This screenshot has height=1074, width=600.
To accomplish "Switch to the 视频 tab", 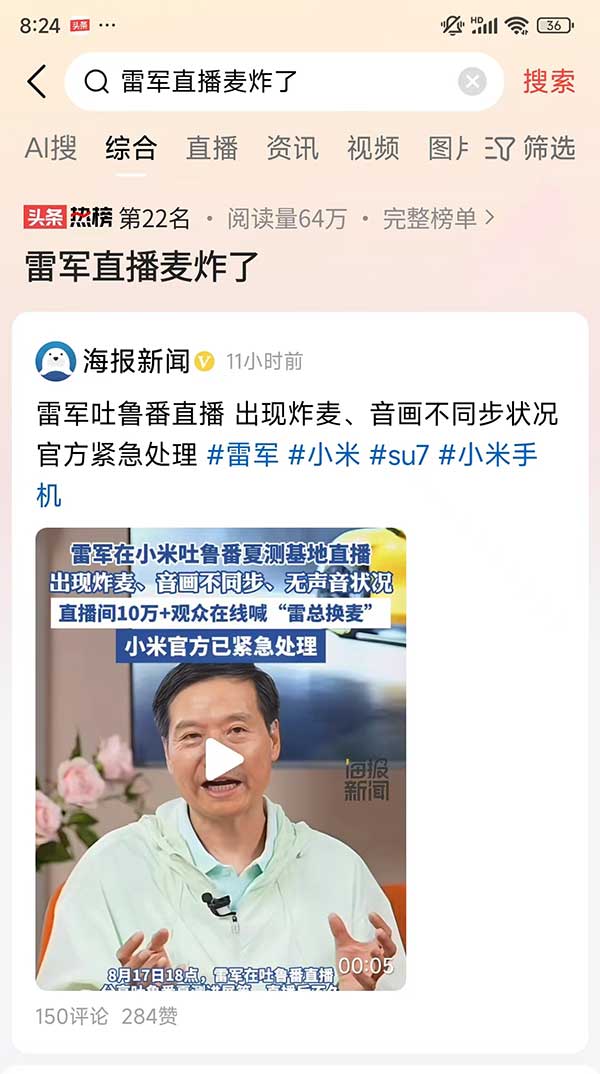I will pos(373,148).
